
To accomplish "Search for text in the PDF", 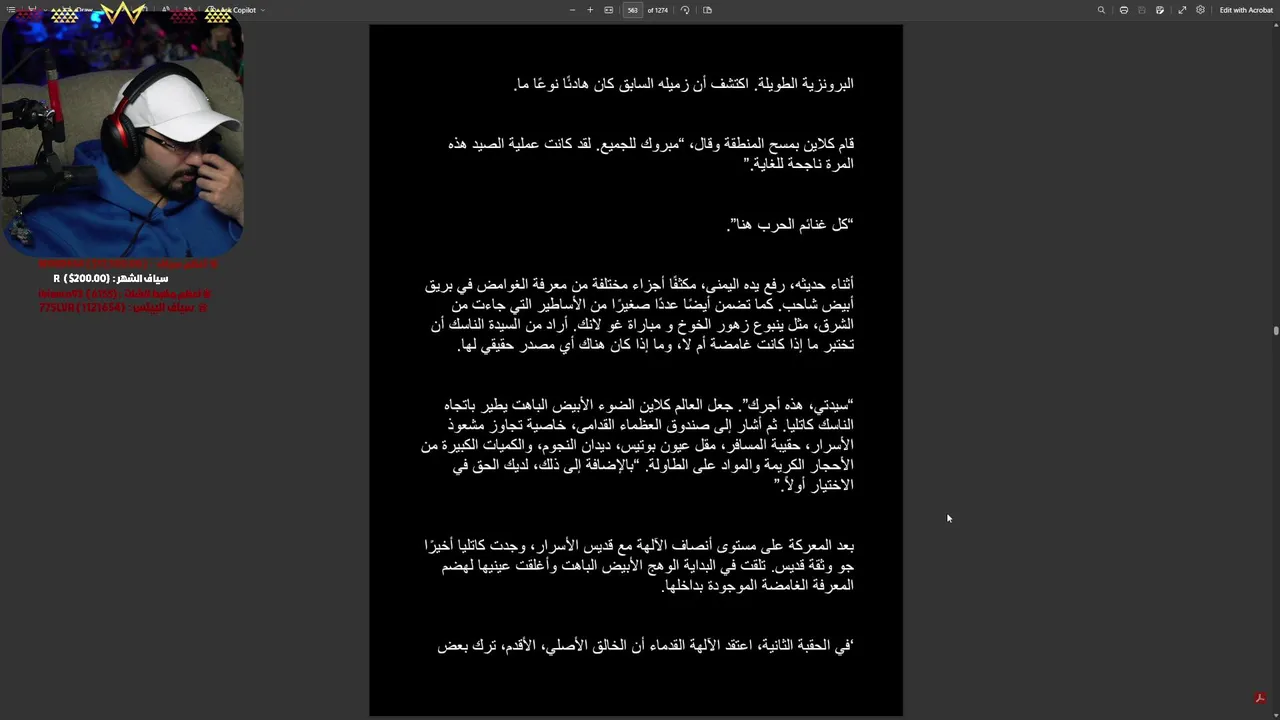I will (1101, 10).
